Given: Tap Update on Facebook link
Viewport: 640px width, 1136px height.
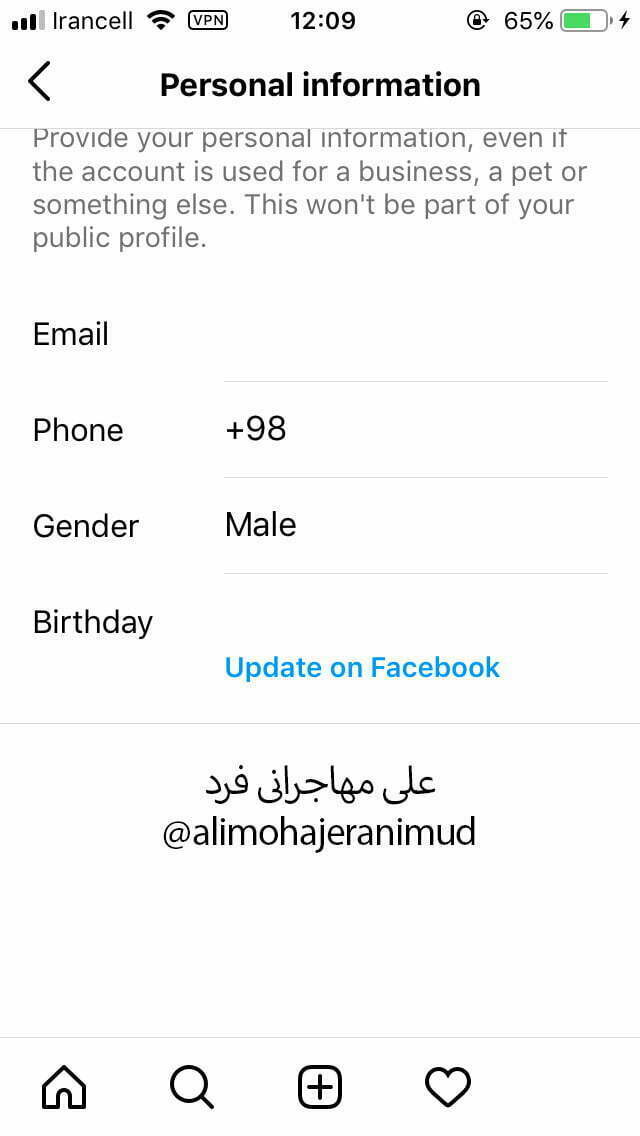Looking at the screenshot, I should 362,668.
